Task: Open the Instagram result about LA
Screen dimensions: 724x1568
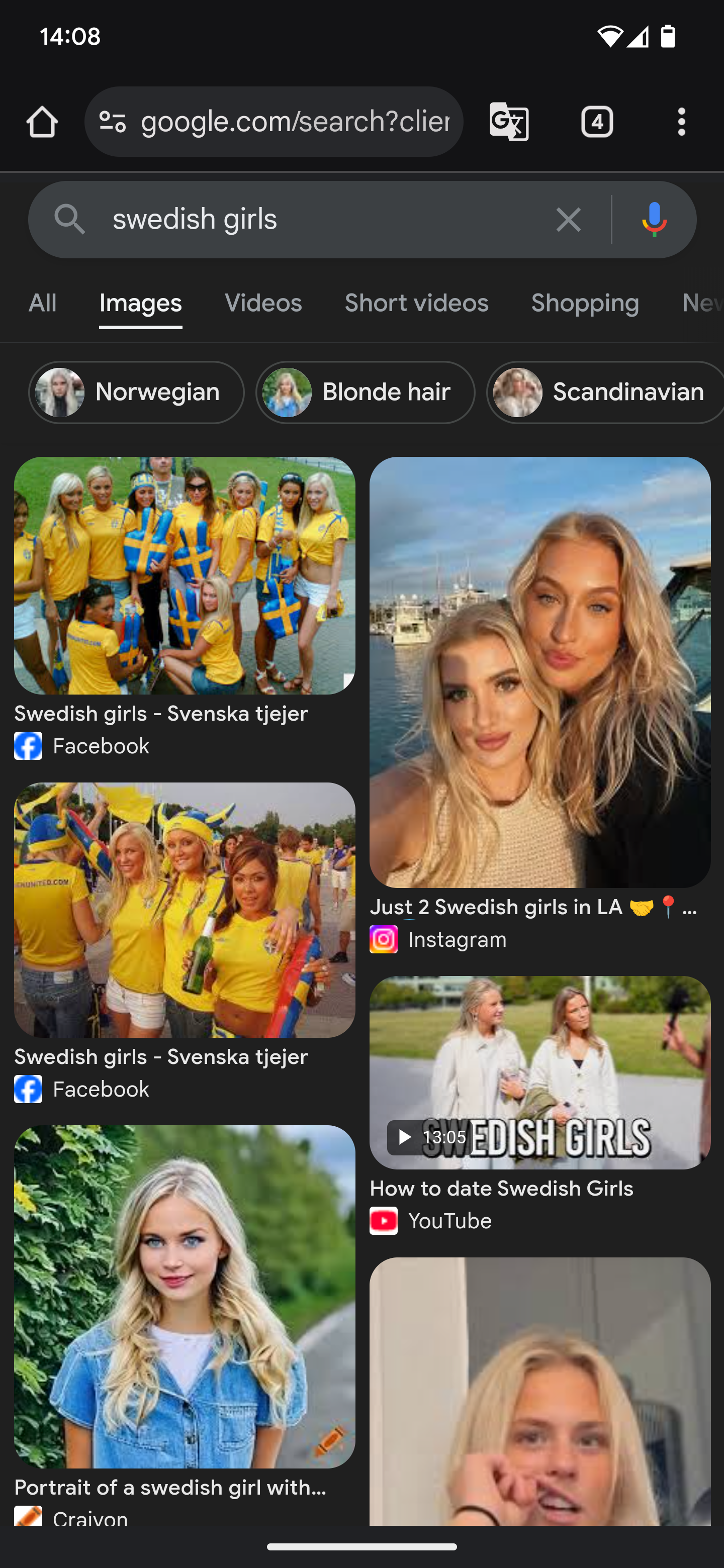Action: tap(539, 672)
